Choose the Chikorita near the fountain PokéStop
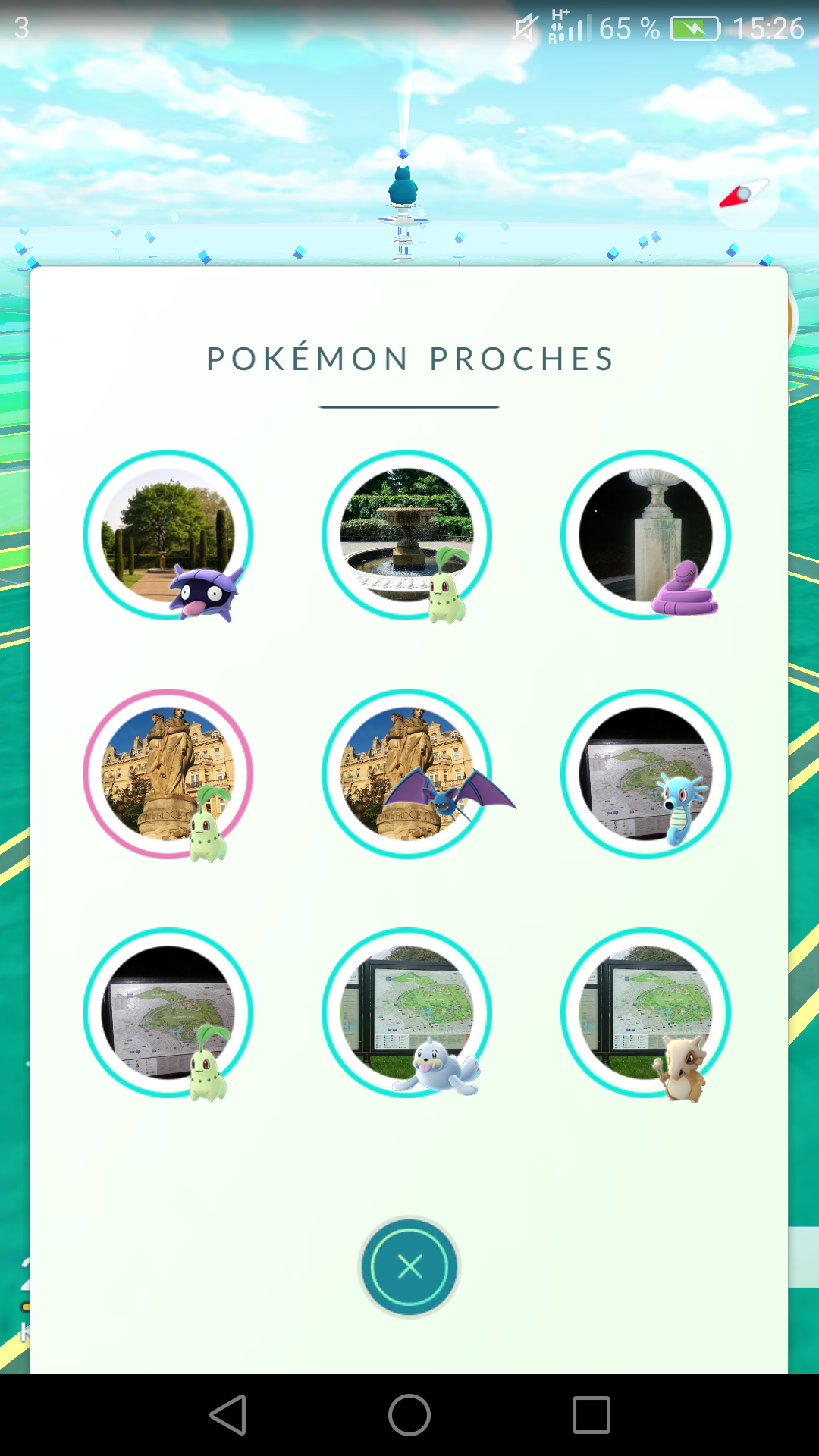This screenshot has height=1456, width=819. pyautogui.click(x=406, y=535)
